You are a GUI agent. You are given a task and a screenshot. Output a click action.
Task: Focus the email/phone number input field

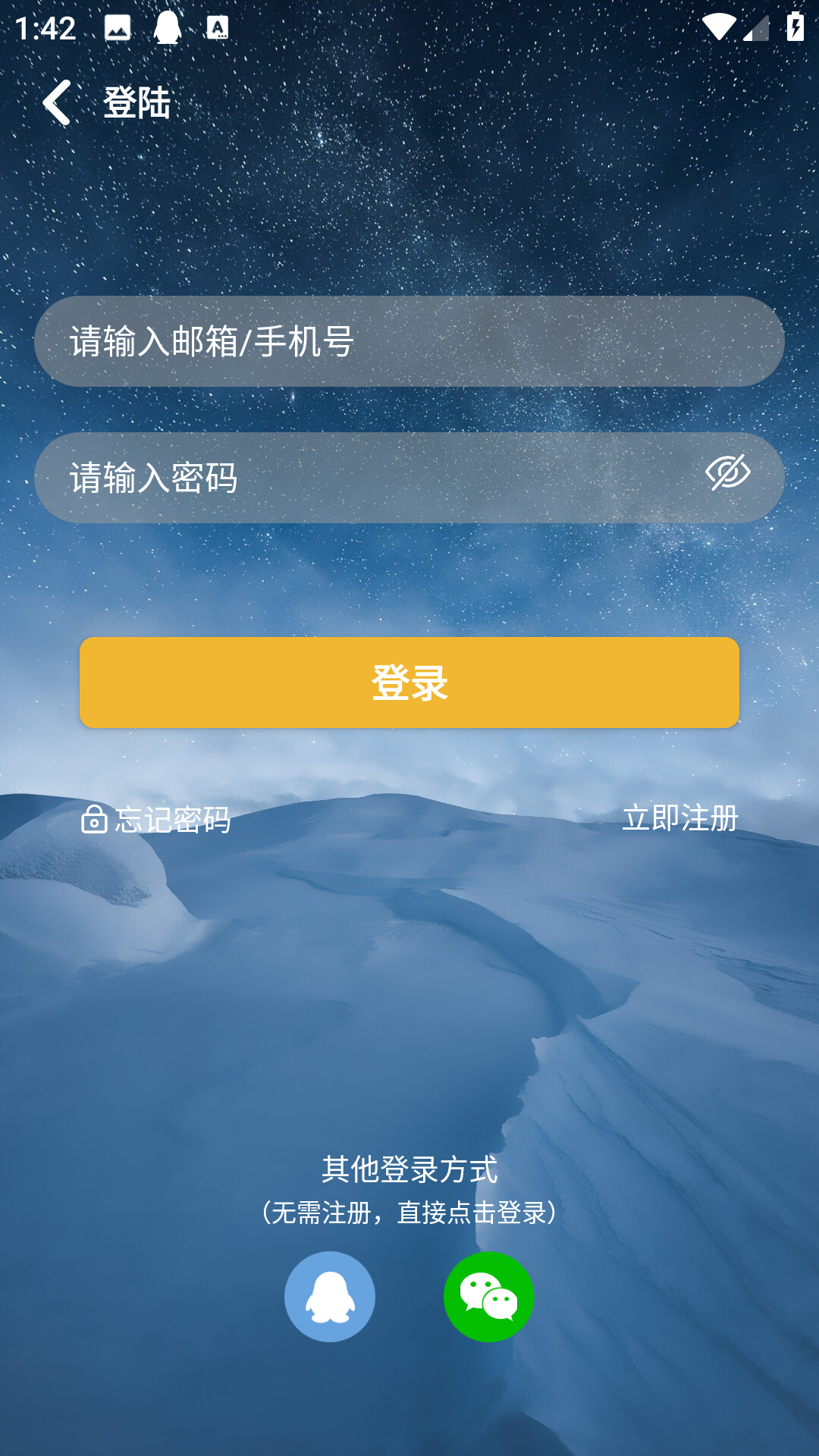coord(409,341)
